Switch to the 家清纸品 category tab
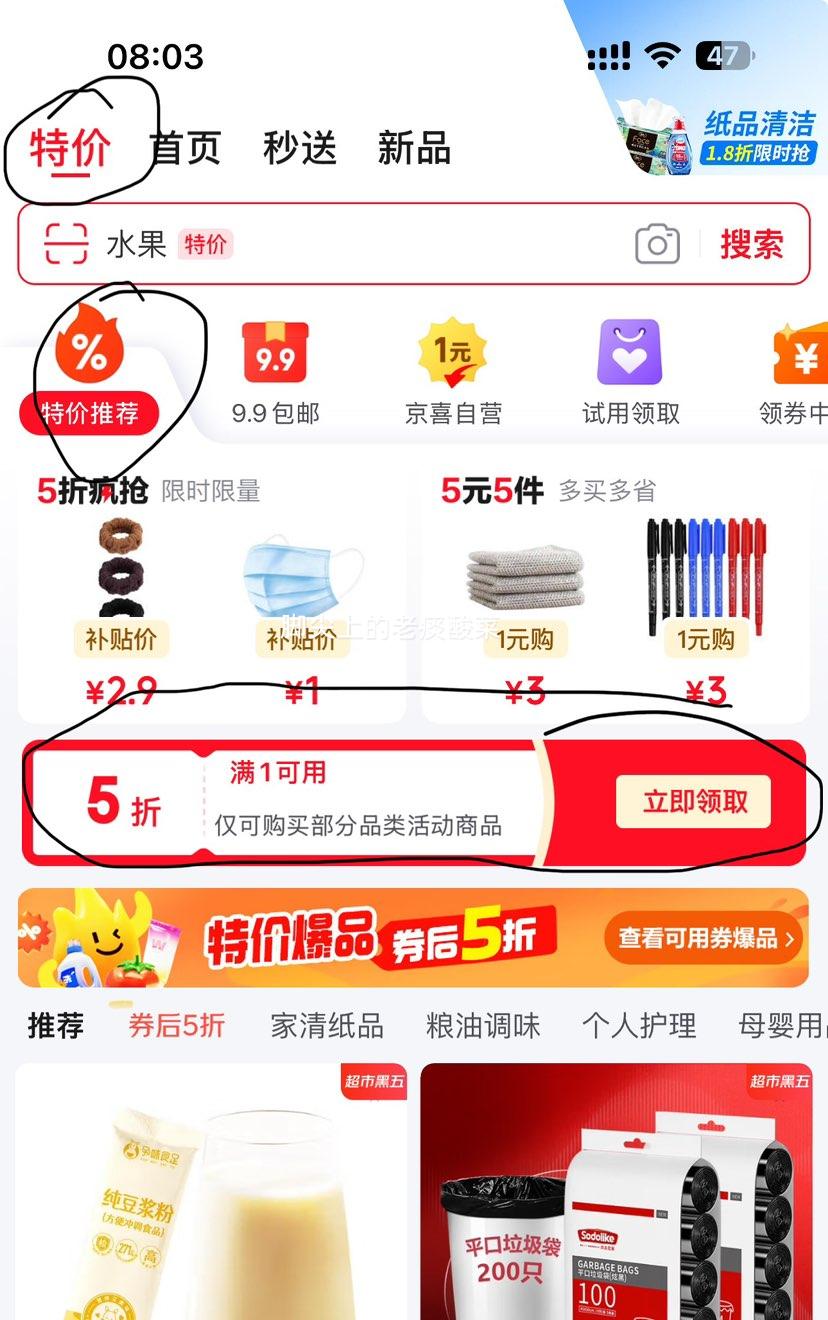The height and width of the screenshot is (1320, 828). click(324, 1026)
